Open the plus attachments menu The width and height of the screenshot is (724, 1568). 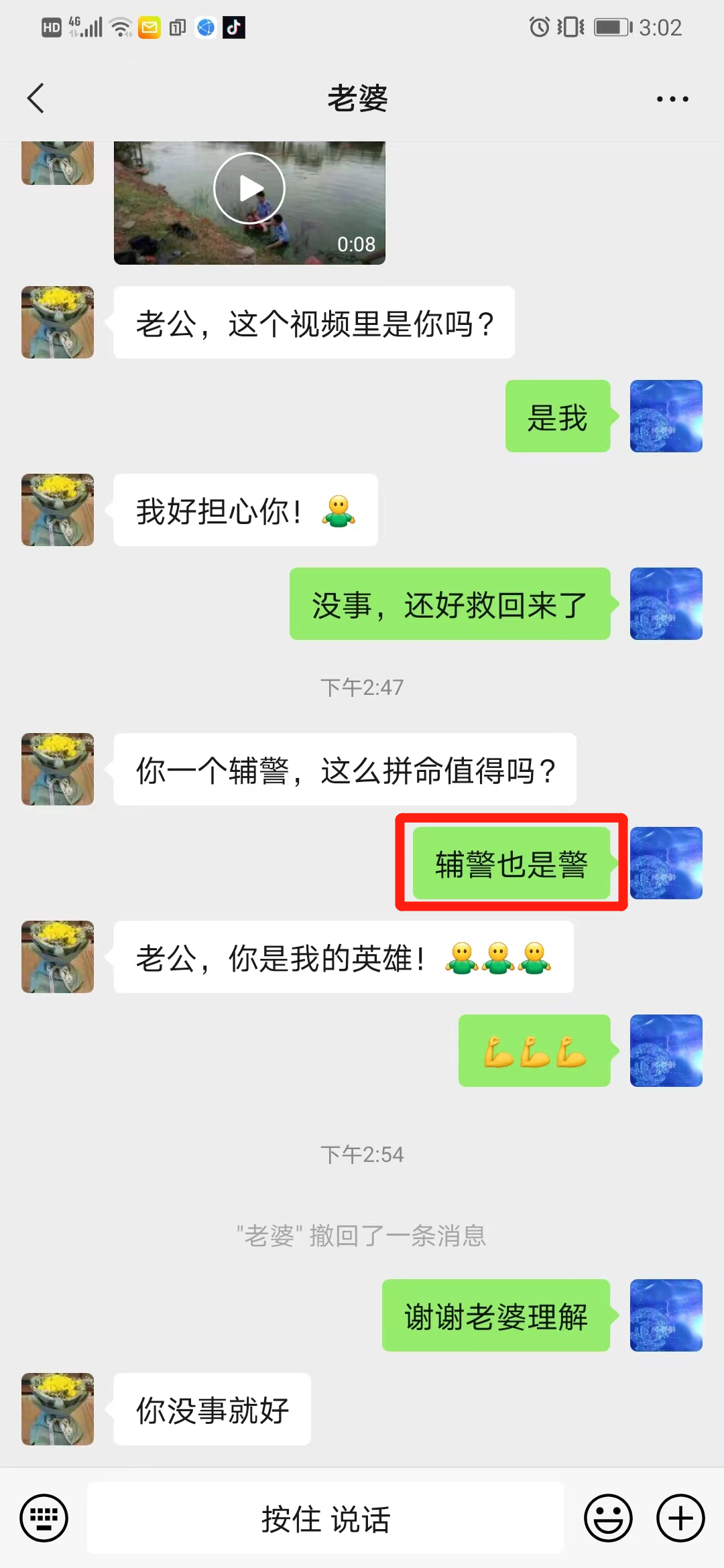[680, 1518]
